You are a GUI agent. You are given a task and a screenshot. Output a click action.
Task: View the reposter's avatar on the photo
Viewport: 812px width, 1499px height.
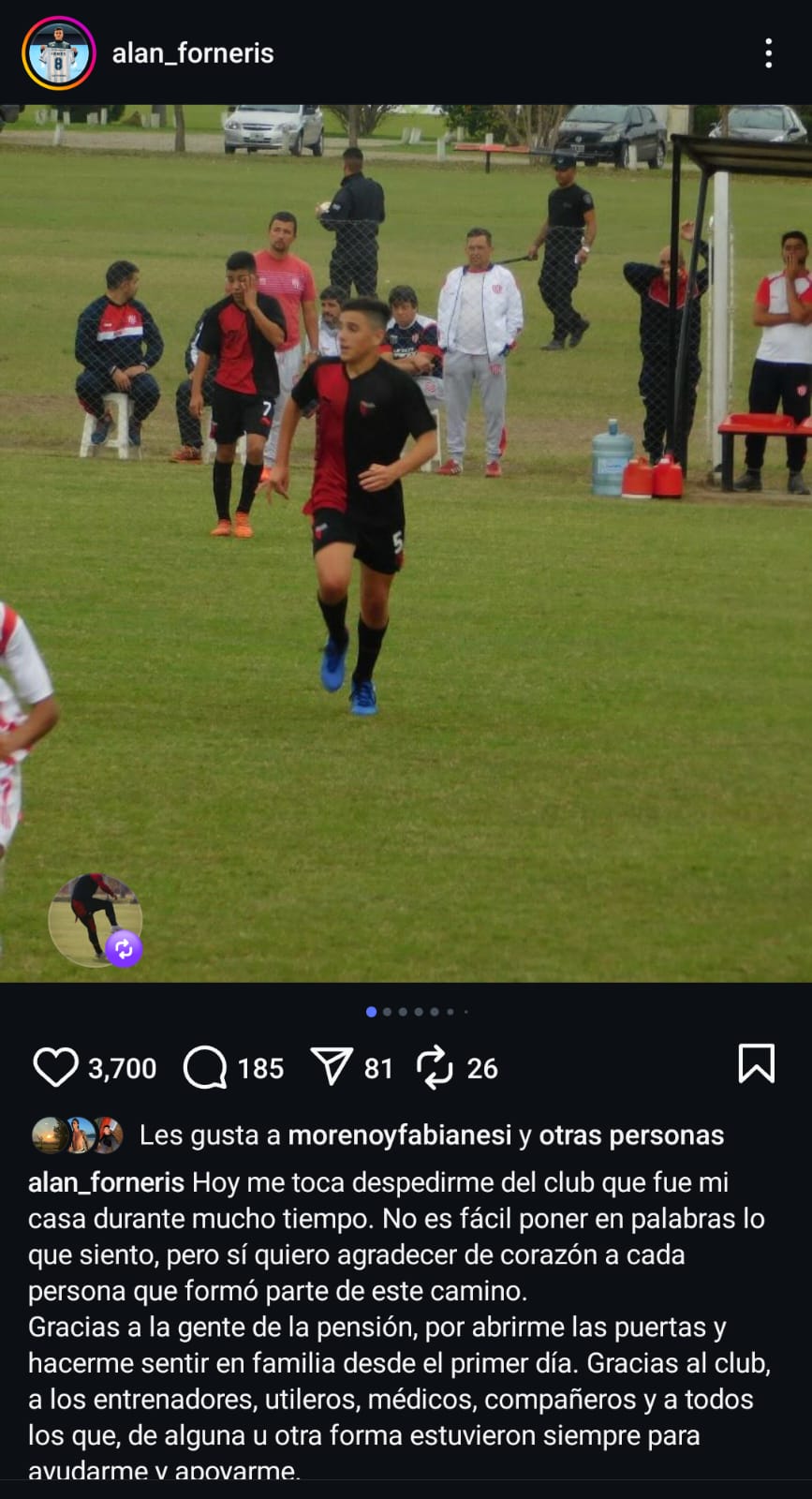[x=96, y=920]
